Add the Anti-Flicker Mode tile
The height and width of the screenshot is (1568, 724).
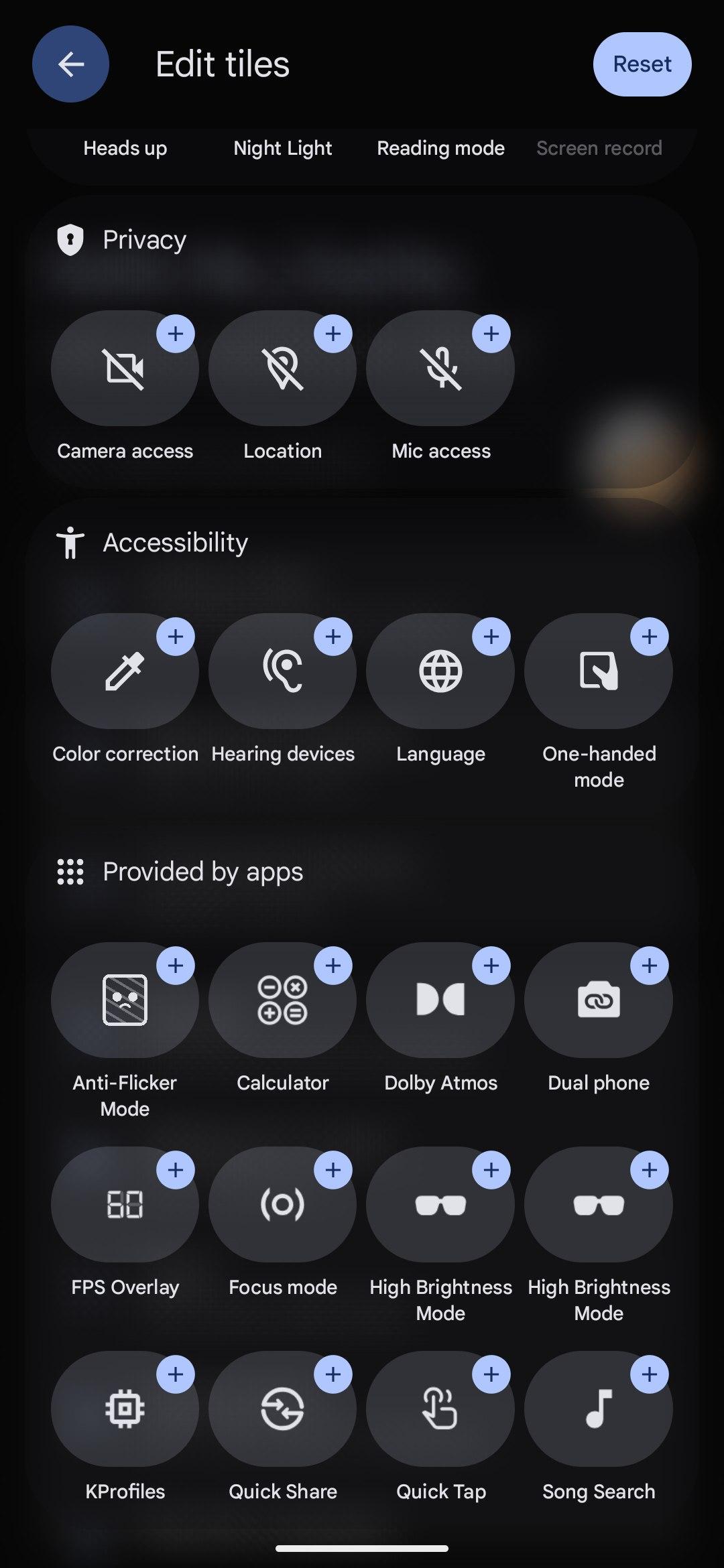tap(176, 966)
